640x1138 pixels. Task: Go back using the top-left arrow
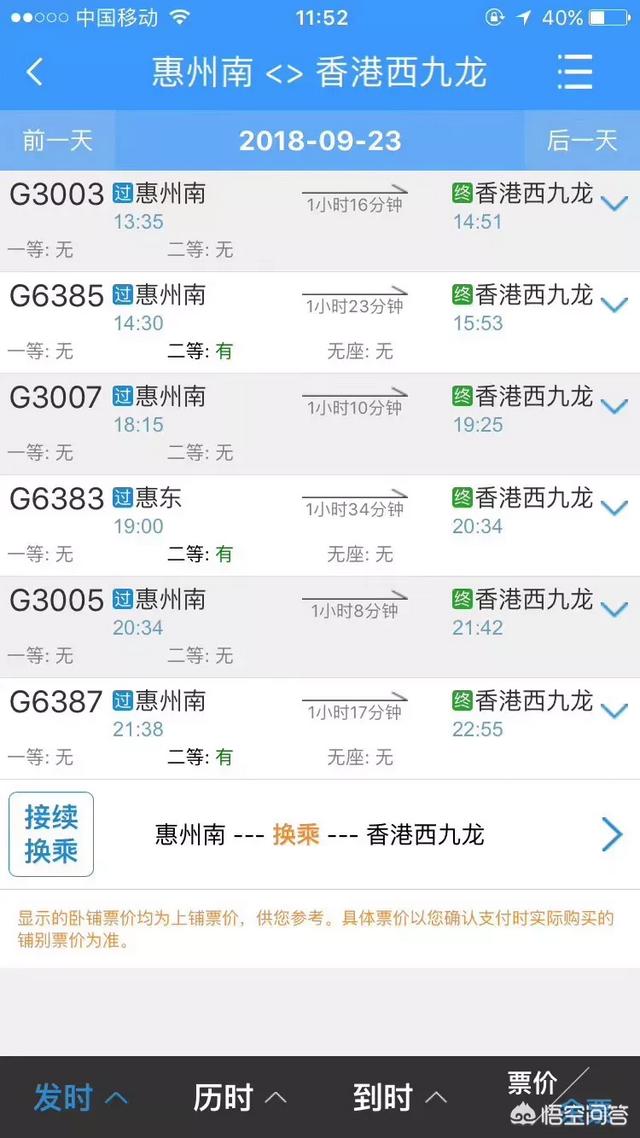[x=35, y=72]
